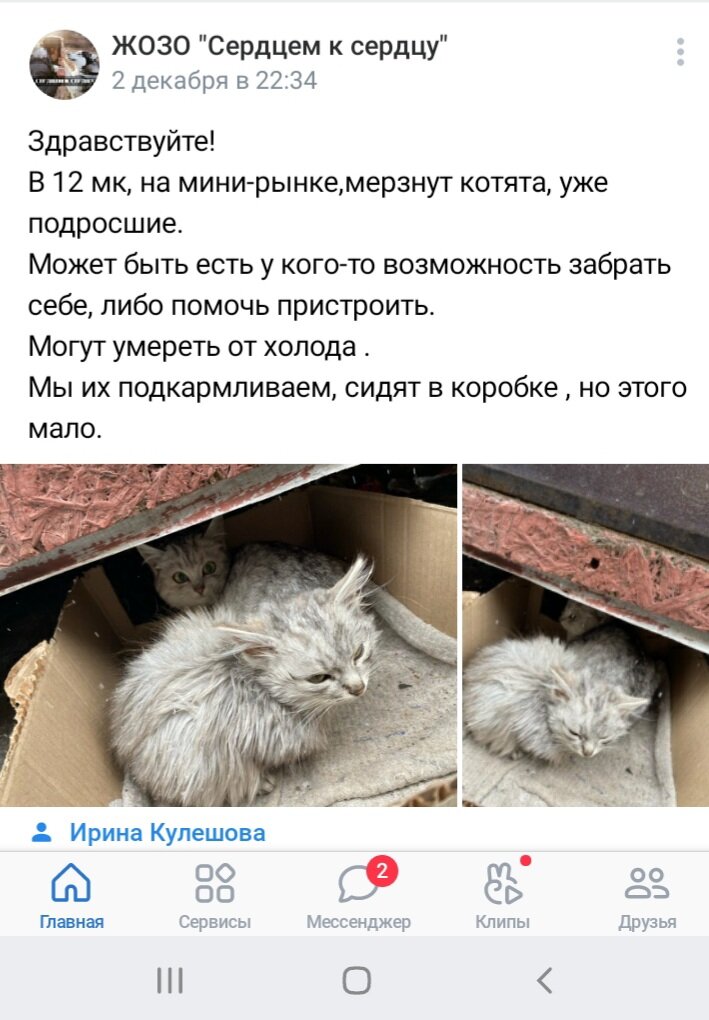This screenshot has height=1020, width=709.
Task: Tap the system back button
Action: click(544, 980)
